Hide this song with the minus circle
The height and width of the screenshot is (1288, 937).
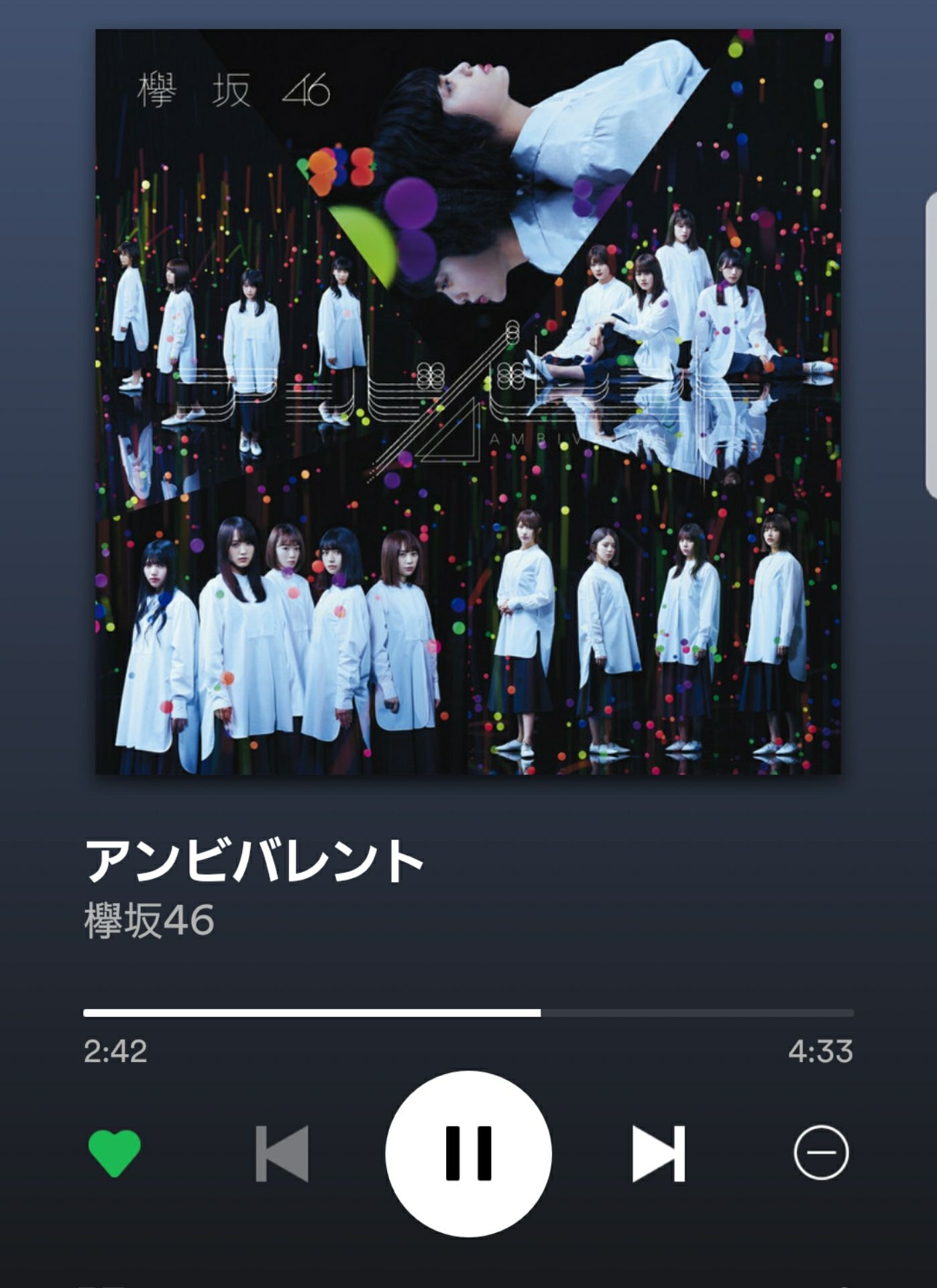coord(821,1153)
